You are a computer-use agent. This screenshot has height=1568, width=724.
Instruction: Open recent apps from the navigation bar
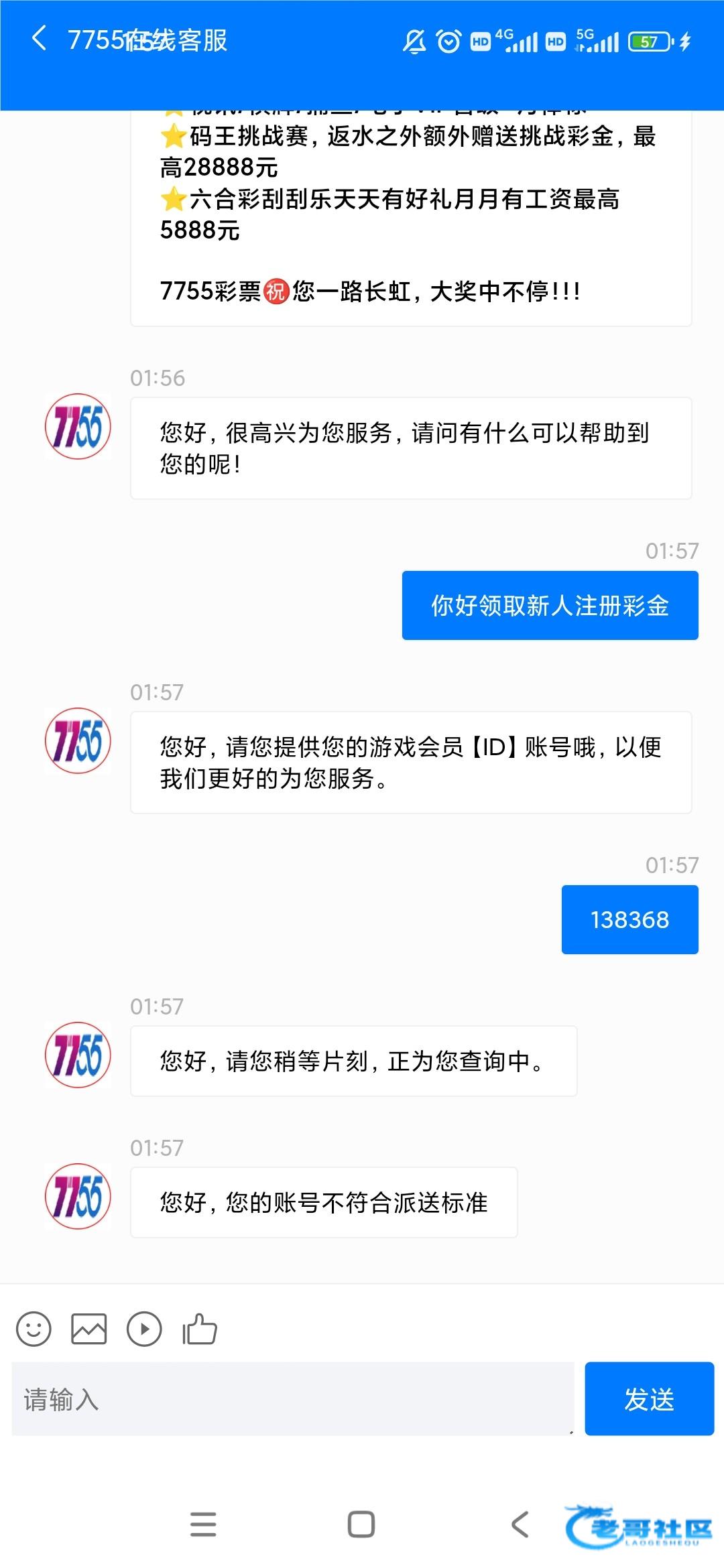[x=203, y=1524]
